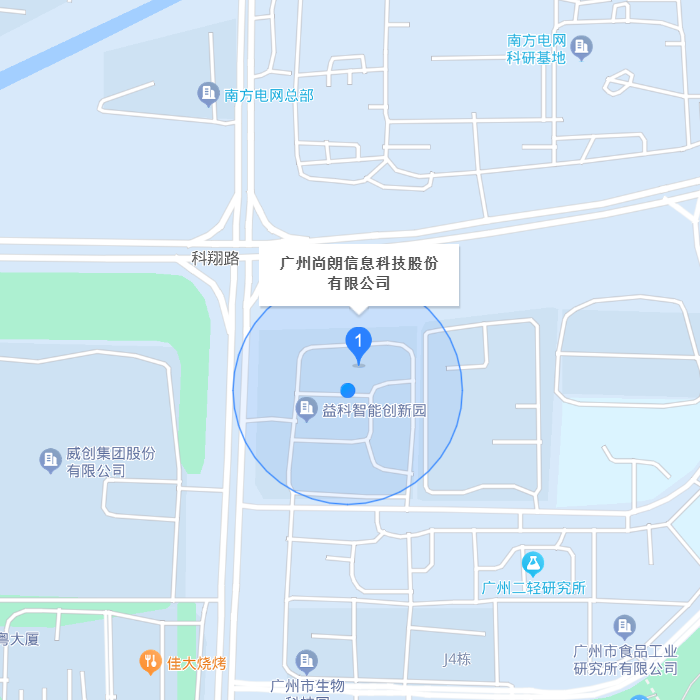The height and width of the screenshot is (700, 700).
Task: Tap the numbered location marker pin
Action: [359, 344]
